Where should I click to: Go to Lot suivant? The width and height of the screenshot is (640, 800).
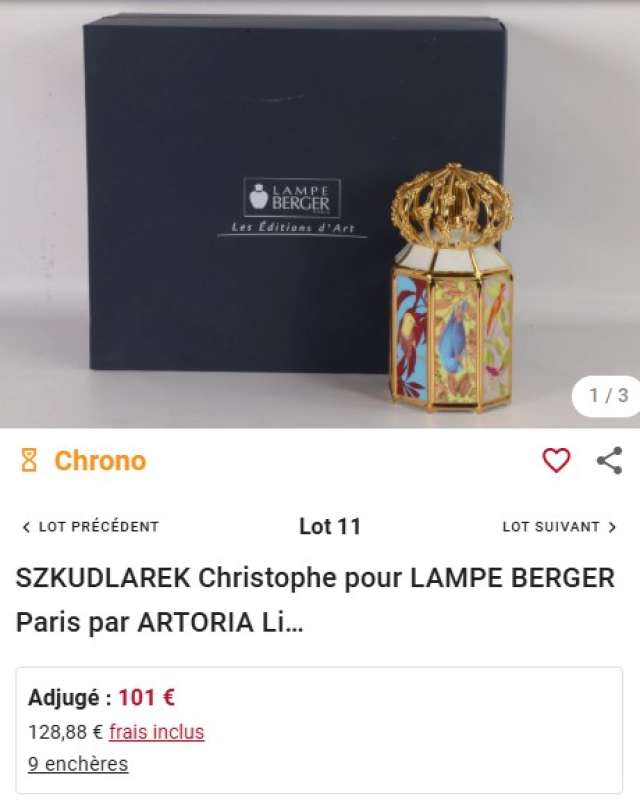[559, 527]
